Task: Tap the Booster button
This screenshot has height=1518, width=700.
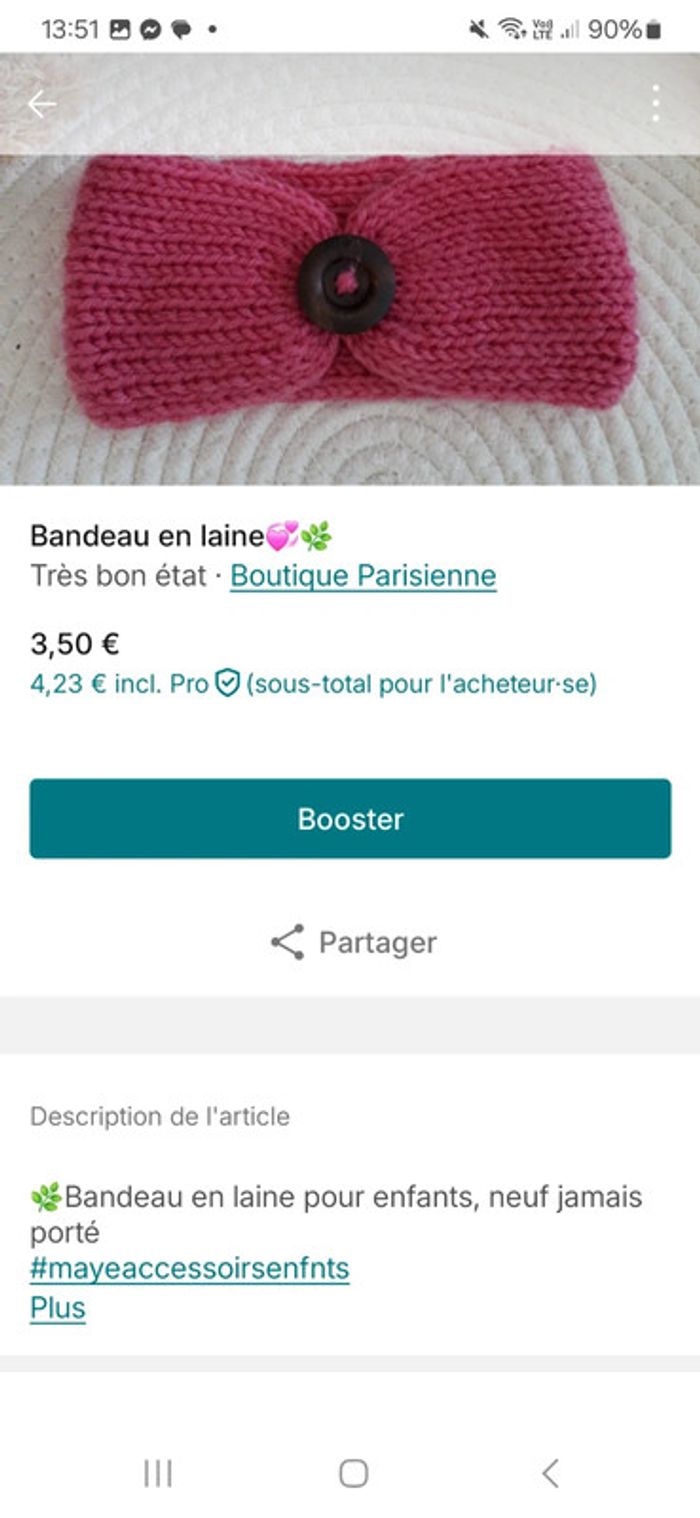Action: click(x=350, y=818)
